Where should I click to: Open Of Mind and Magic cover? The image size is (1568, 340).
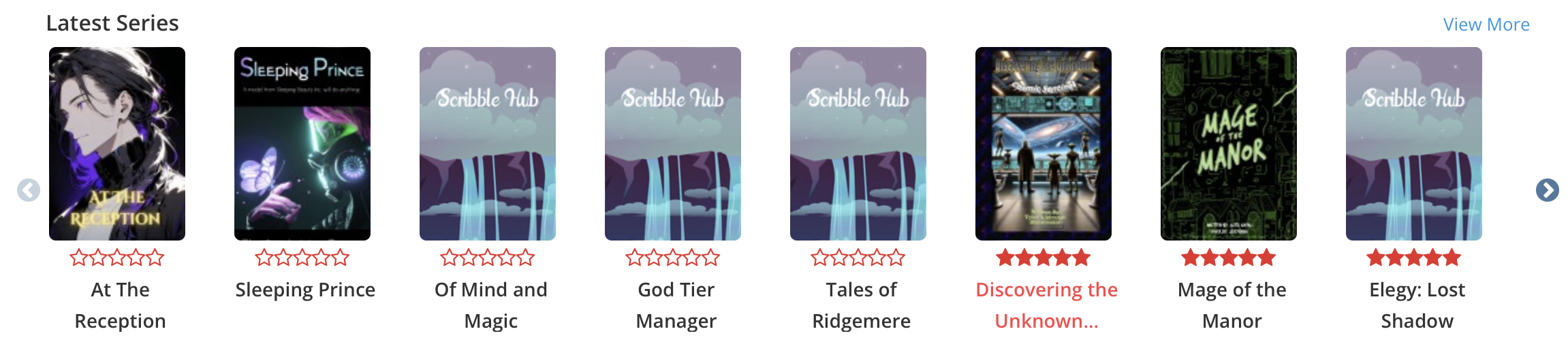488,143
